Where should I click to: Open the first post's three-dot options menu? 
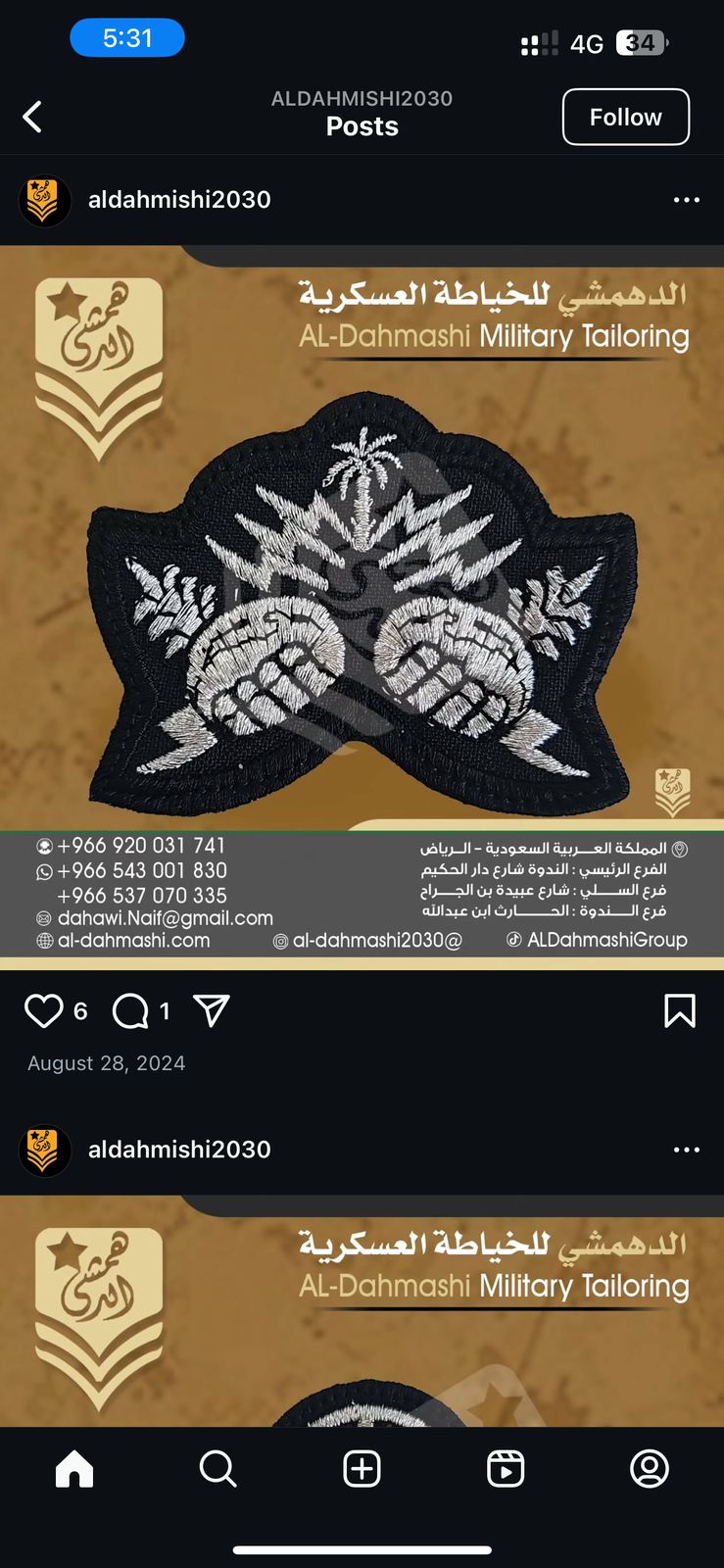pos(686,200)
